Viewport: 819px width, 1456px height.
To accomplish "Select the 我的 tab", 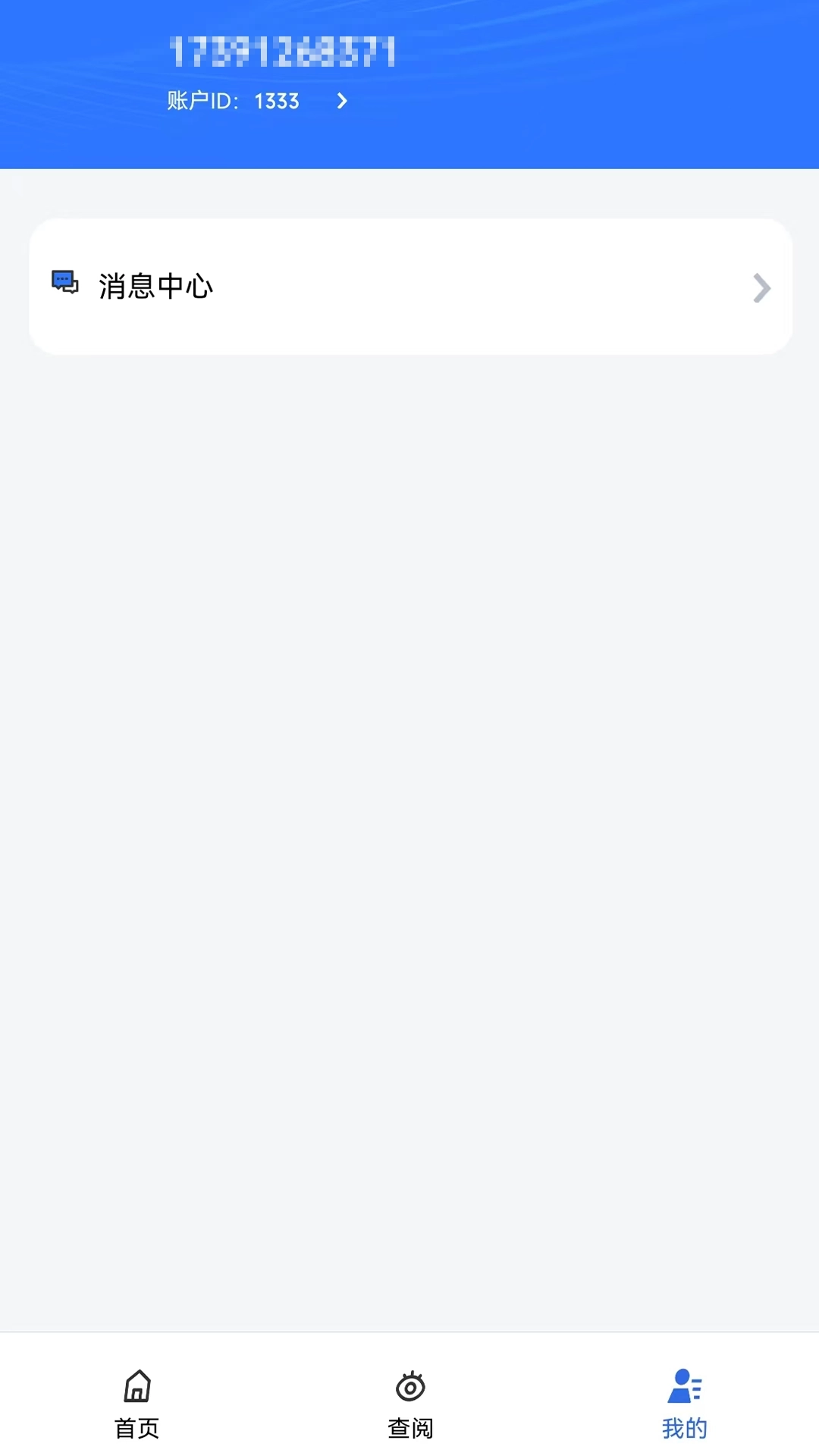I will click(684, 1404).
